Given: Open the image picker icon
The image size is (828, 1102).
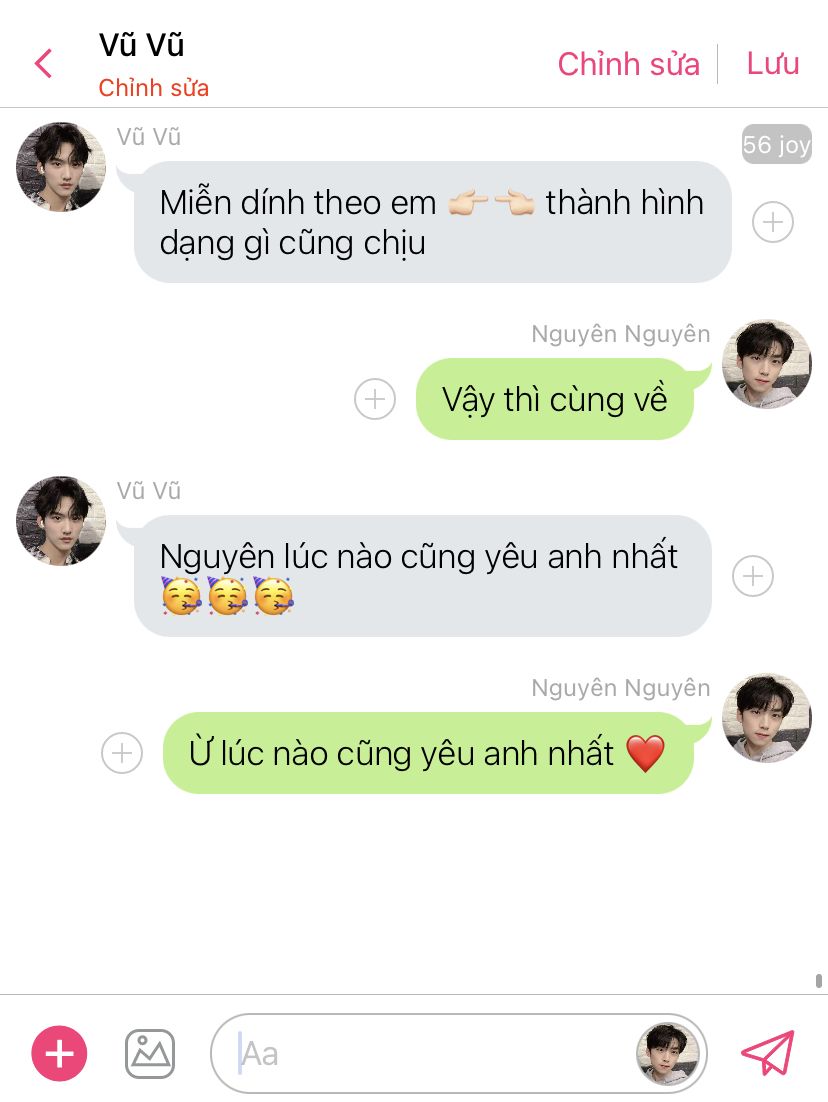Looking at the screenshot, I should click(150, 1053).
